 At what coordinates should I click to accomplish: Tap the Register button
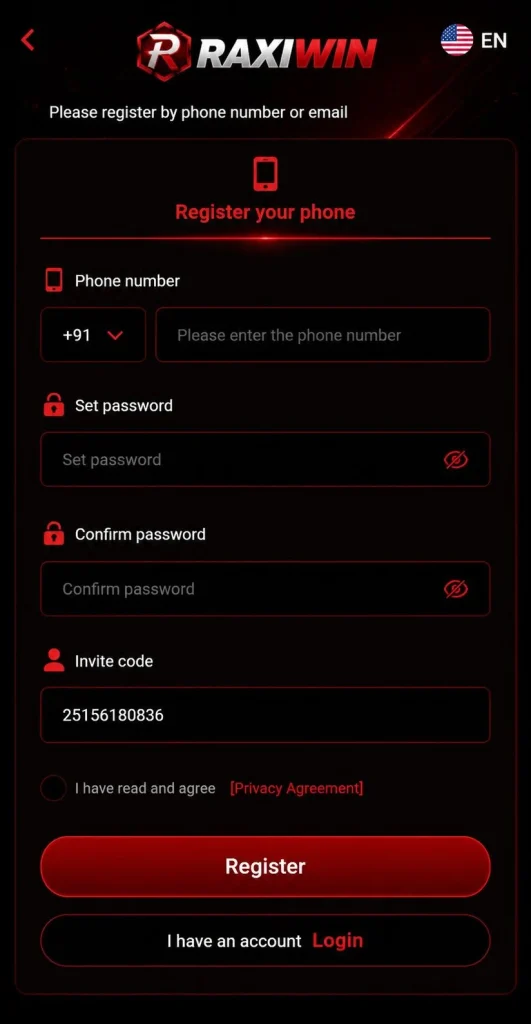[x=265, y=867]
